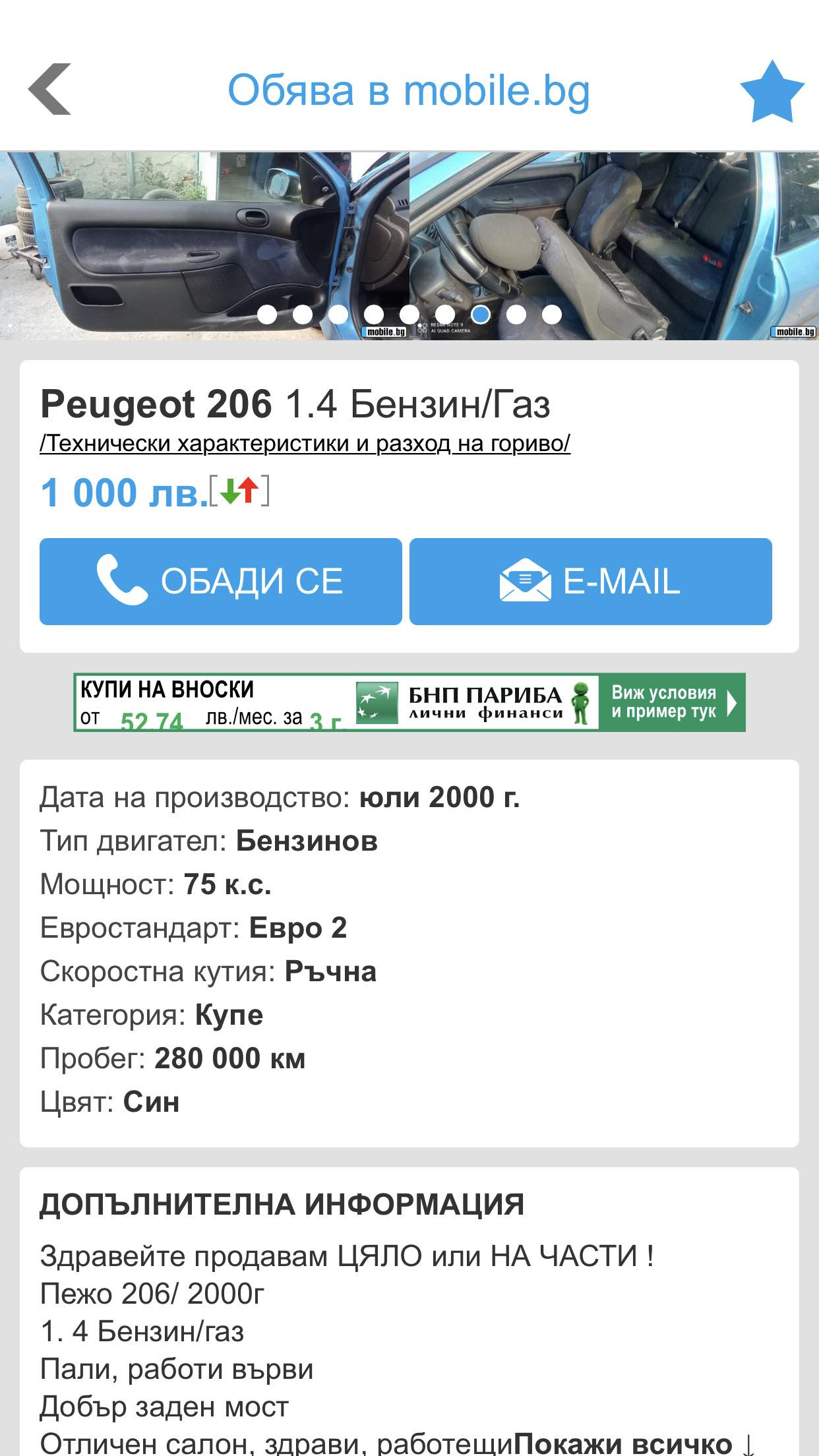Viewport: 819px width, 1456px height.
Task: Open the БНП Париба installment banner
Action: [x=409, y=702]
